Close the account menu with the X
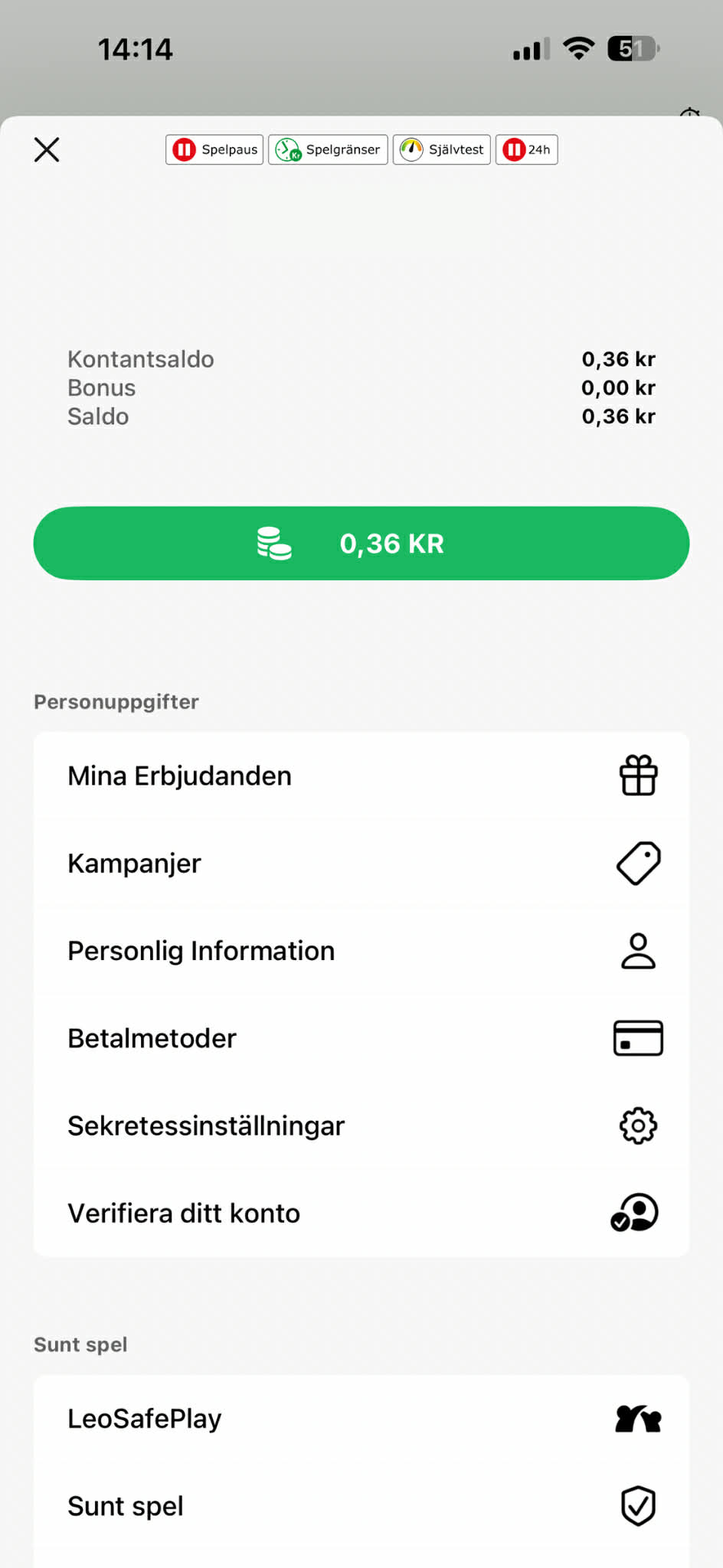 46,149
